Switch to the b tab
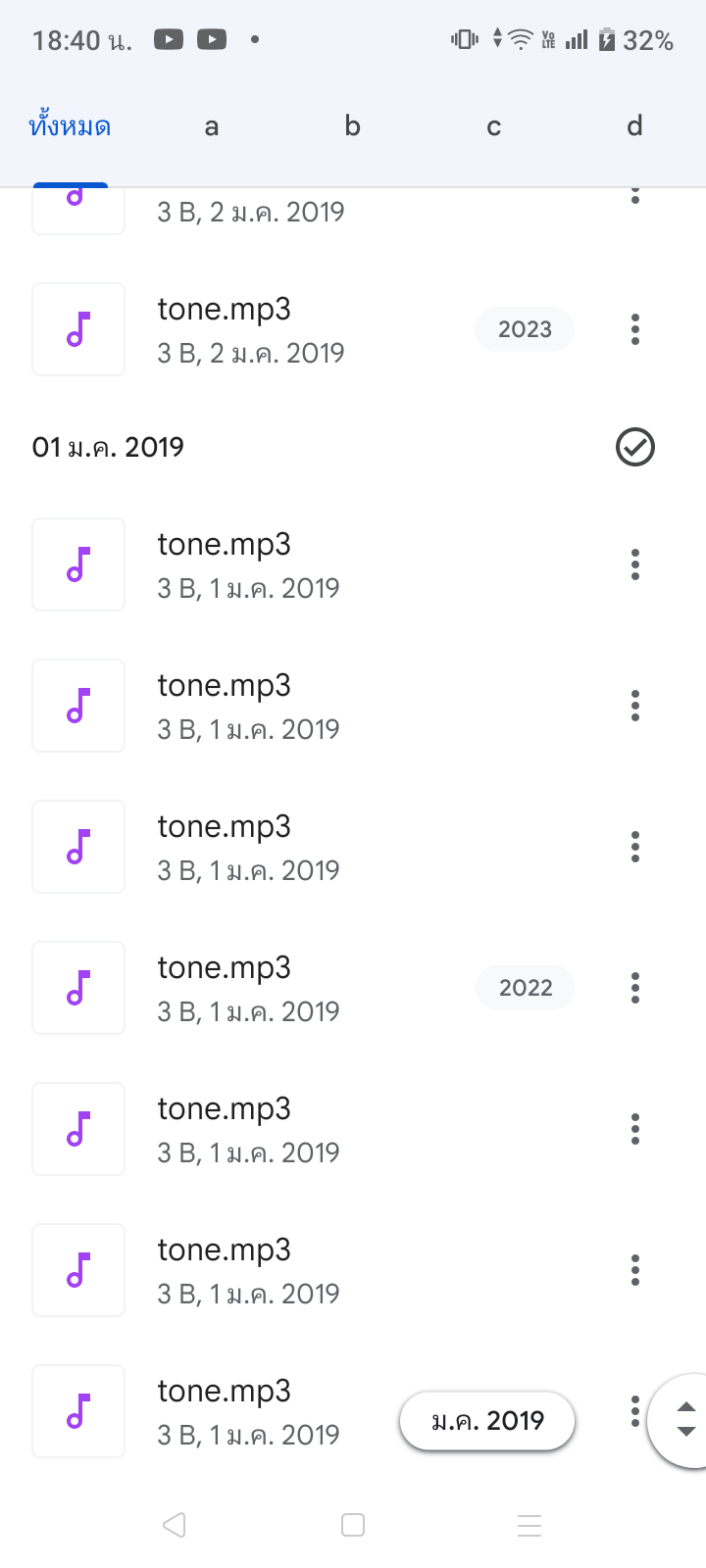Viewport: 706px width, 1568px height. [352, 126]
